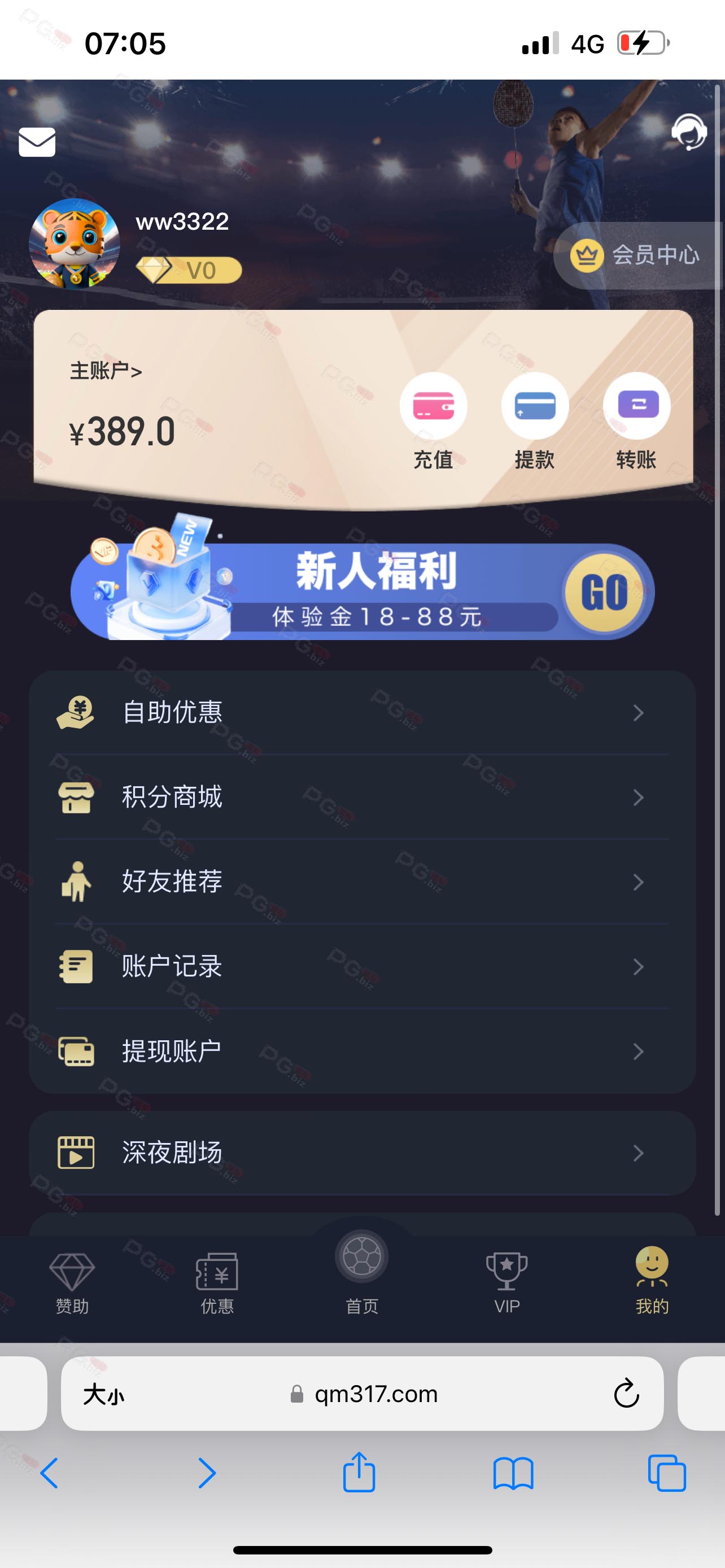Open 积分商城 points mall
This screenshot has width=725, height=1568.
coord(362,797)
